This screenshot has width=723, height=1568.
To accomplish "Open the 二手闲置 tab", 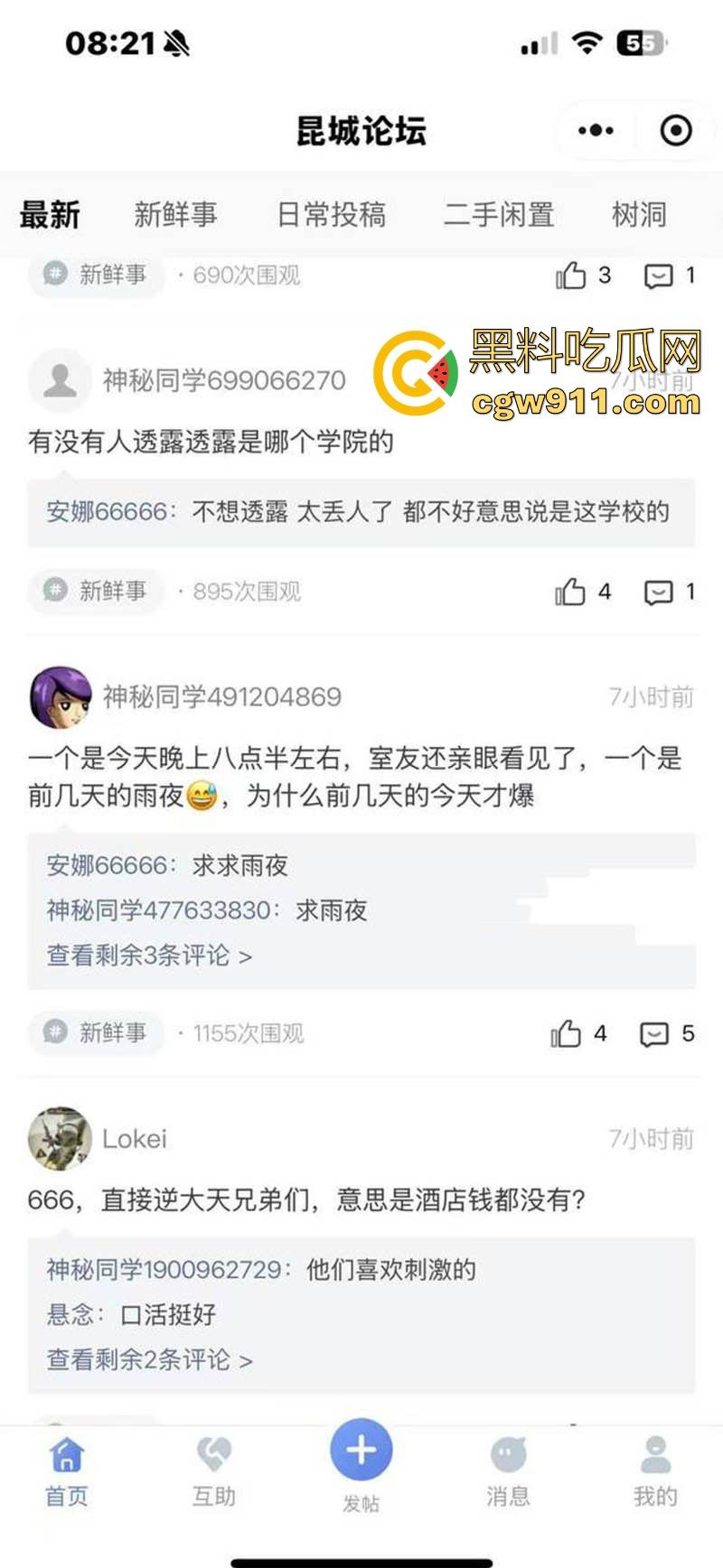I will (499, 214).
